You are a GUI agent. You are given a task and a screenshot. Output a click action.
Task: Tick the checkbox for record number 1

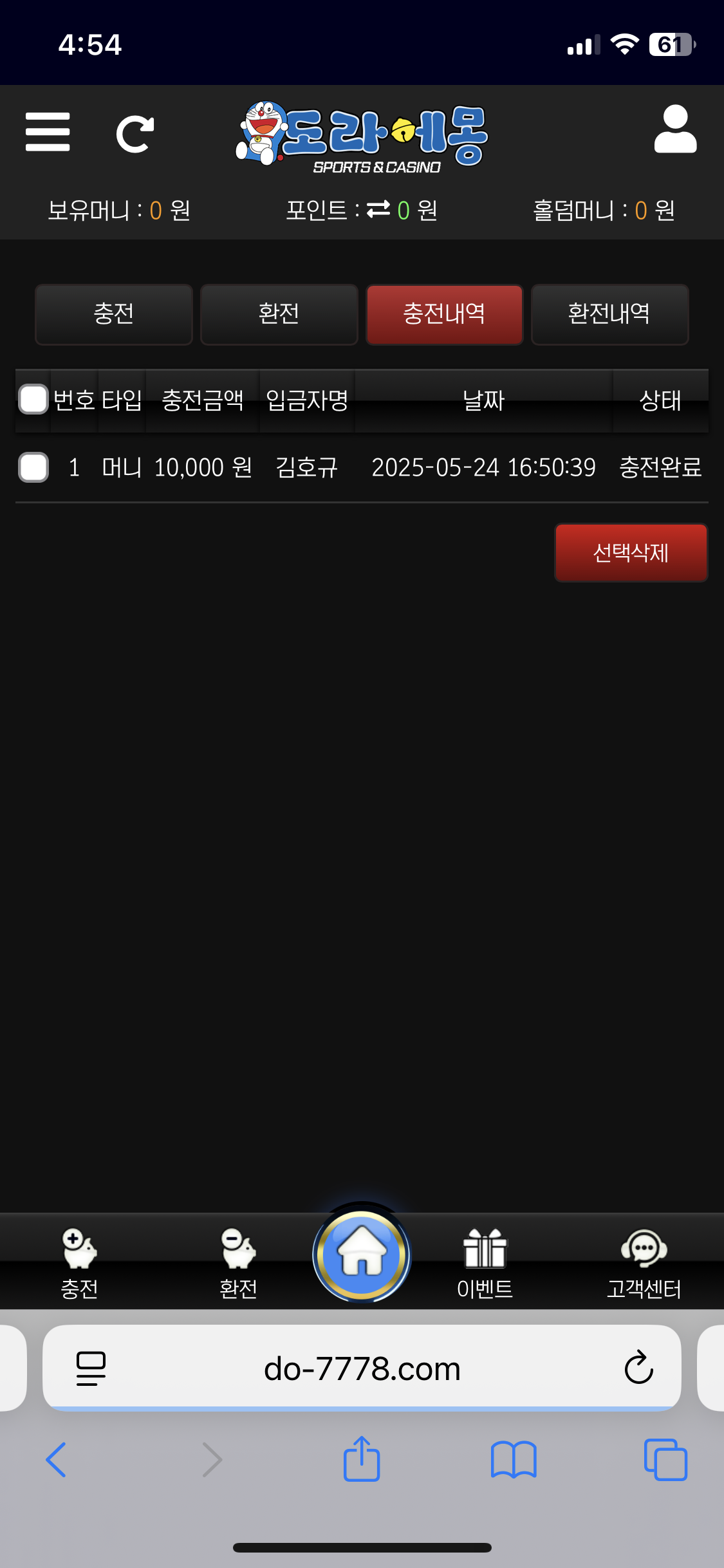pyautogui.click(x=33, y=467)
